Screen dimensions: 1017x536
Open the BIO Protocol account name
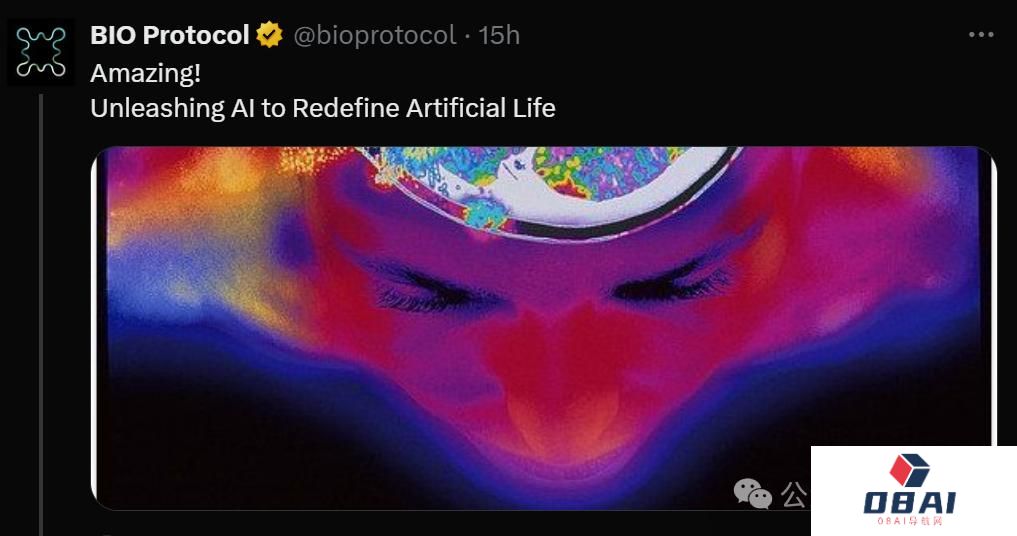click(x=169, y=35)
